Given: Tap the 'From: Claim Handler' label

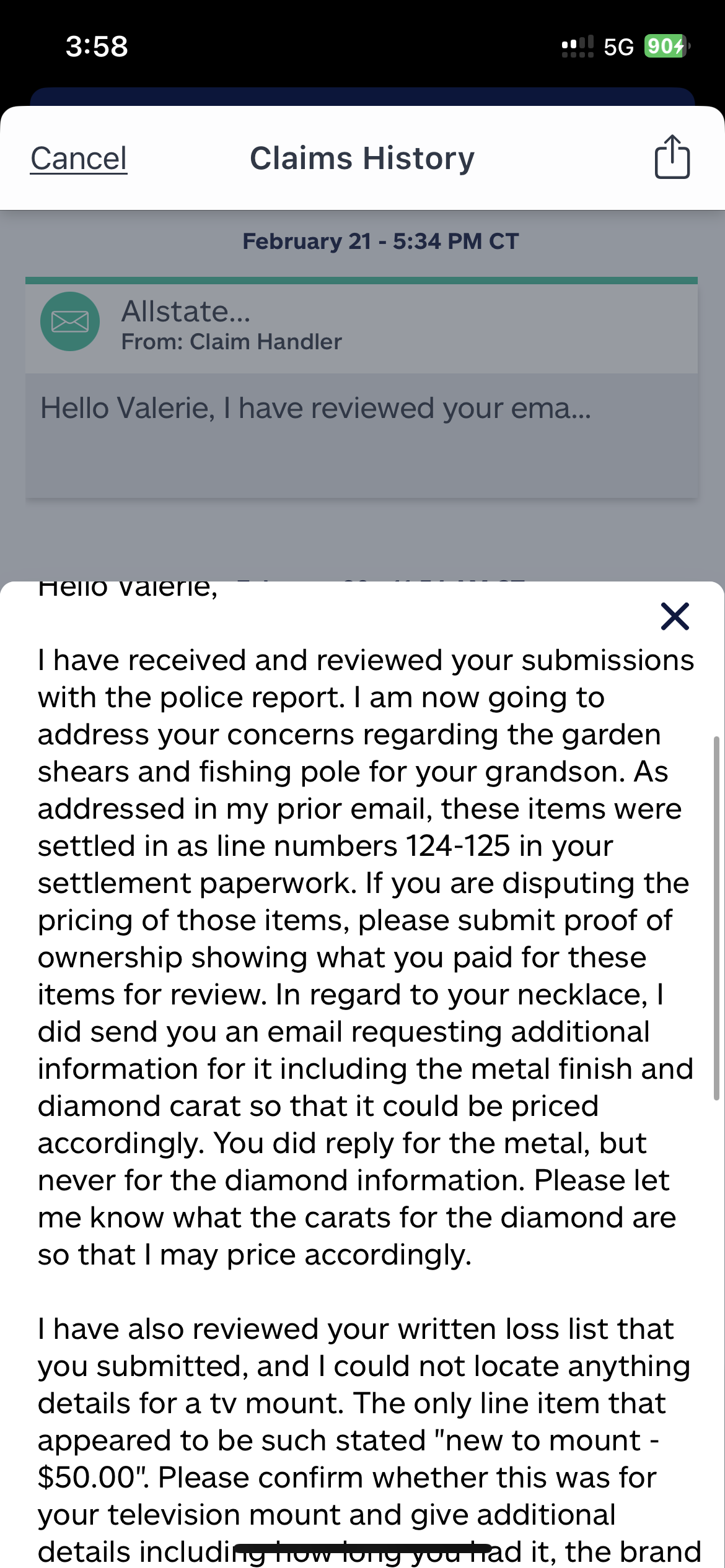Looking at the screenshot, I should click(232, 341).
